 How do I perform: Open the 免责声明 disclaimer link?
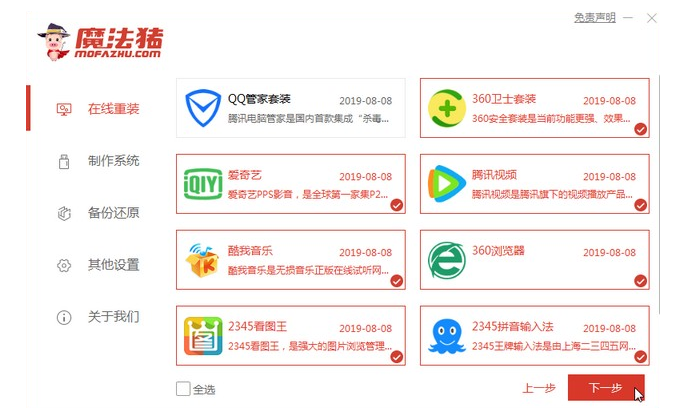594,18
